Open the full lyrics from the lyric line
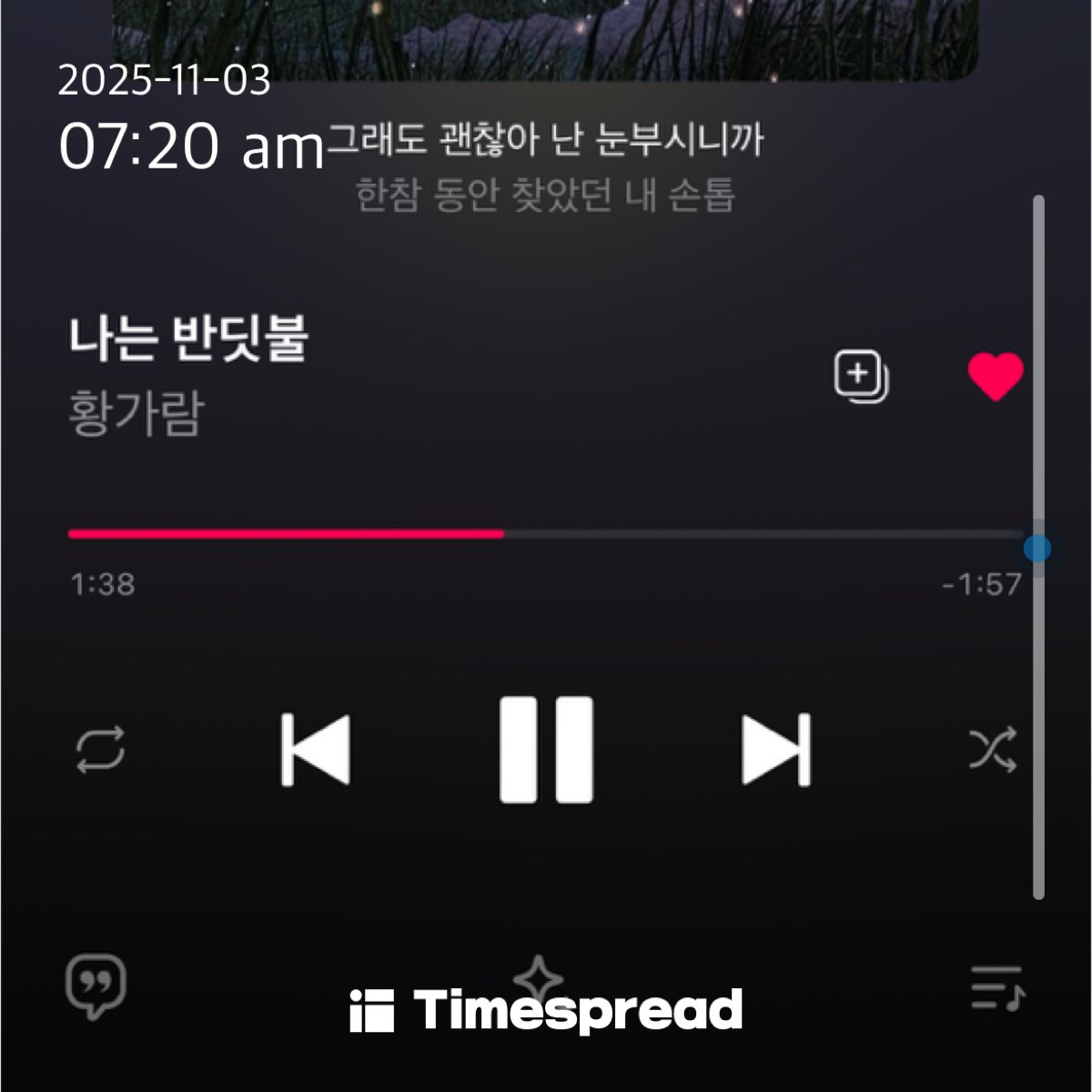 click(x=544, y=141)
